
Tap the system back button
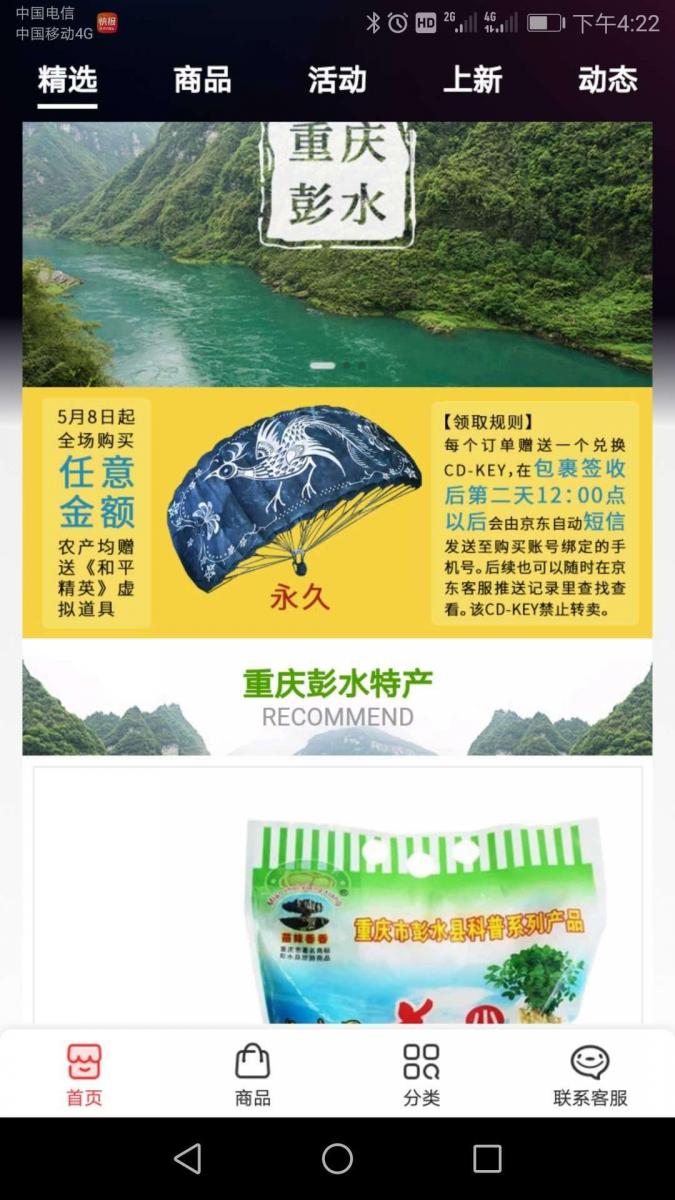(187, 1159)
